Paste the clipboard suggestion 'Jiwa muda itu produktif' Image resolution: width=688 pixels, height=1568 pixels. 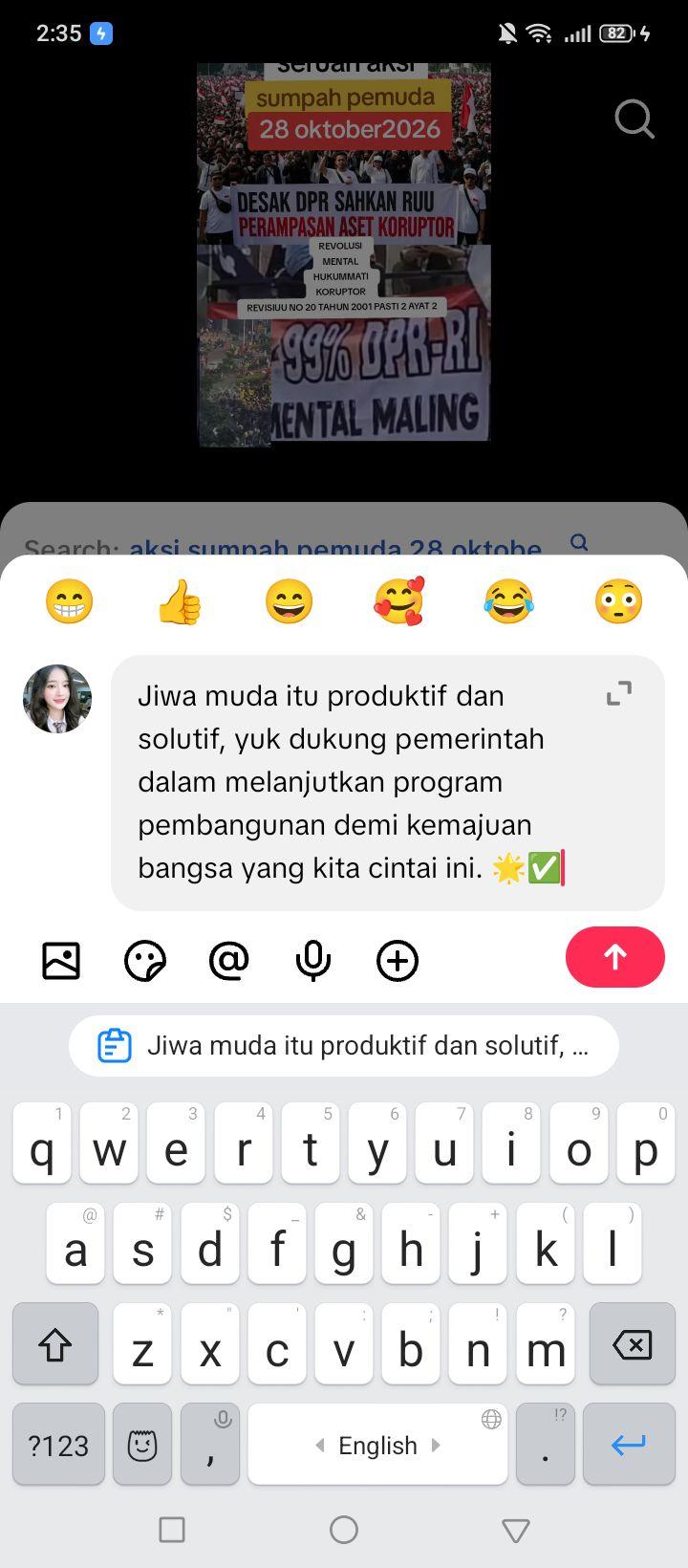click(344, 1046)
